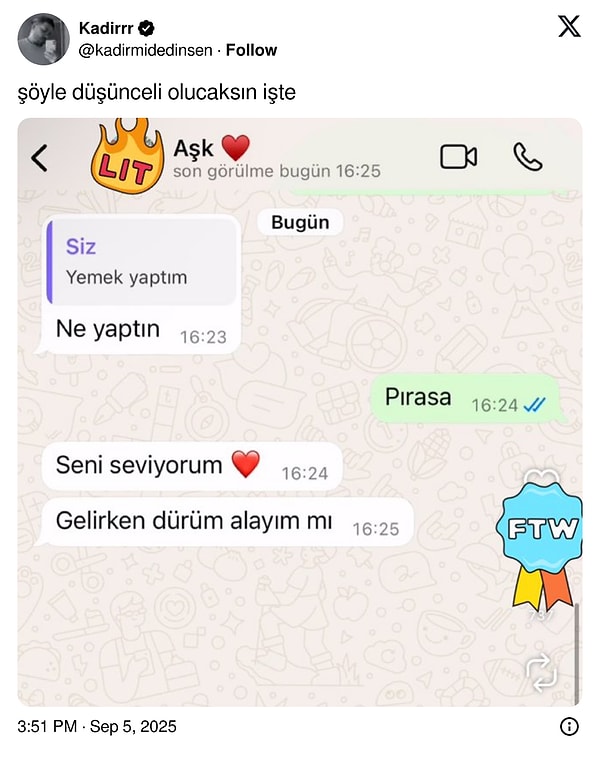Open the Sep 5, 2025 timestamp link
The height and width of the screenshot is (757, 600).
coord(97,727)
